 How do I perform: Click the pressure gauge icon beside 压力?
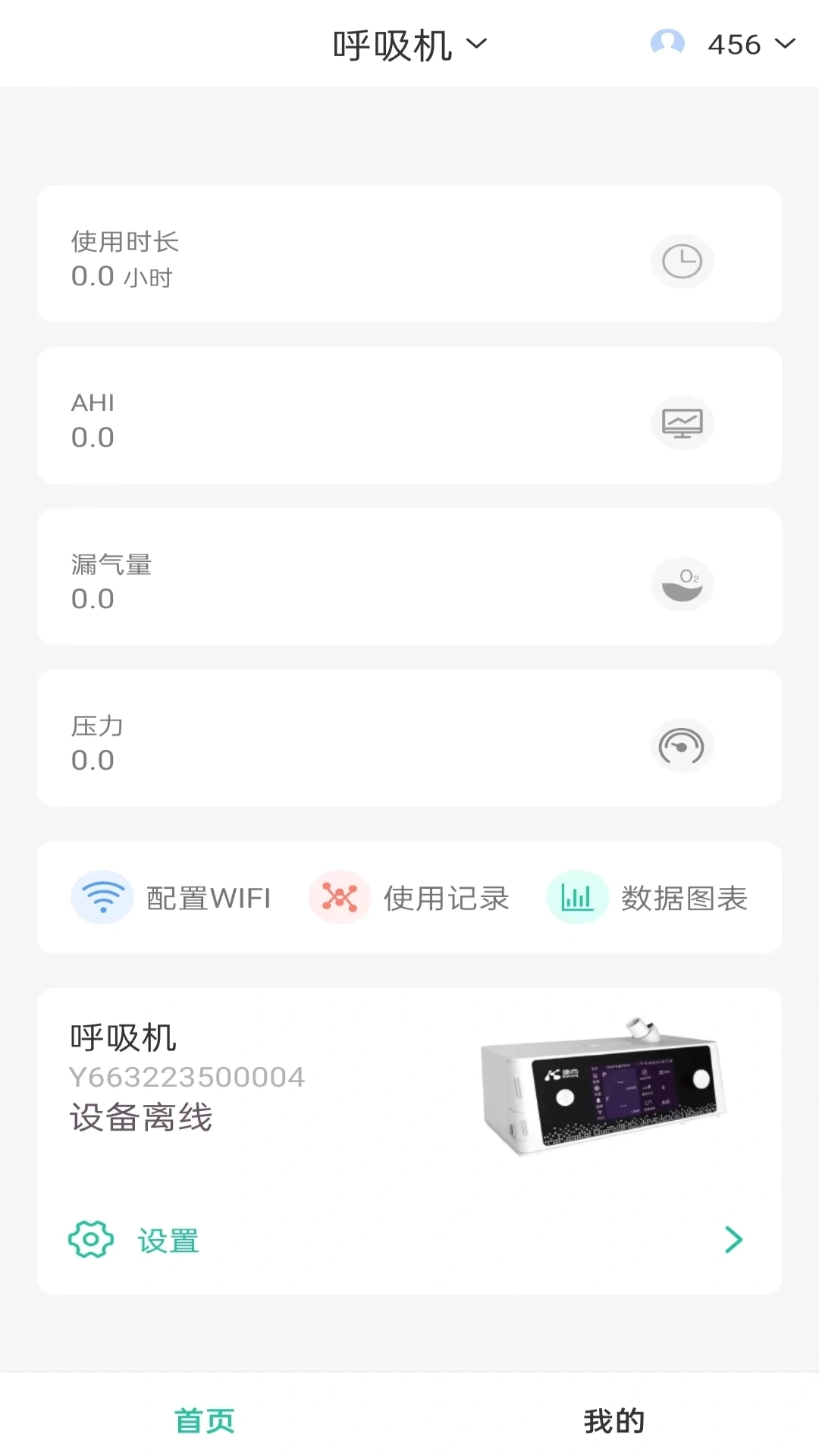(682, 745)
